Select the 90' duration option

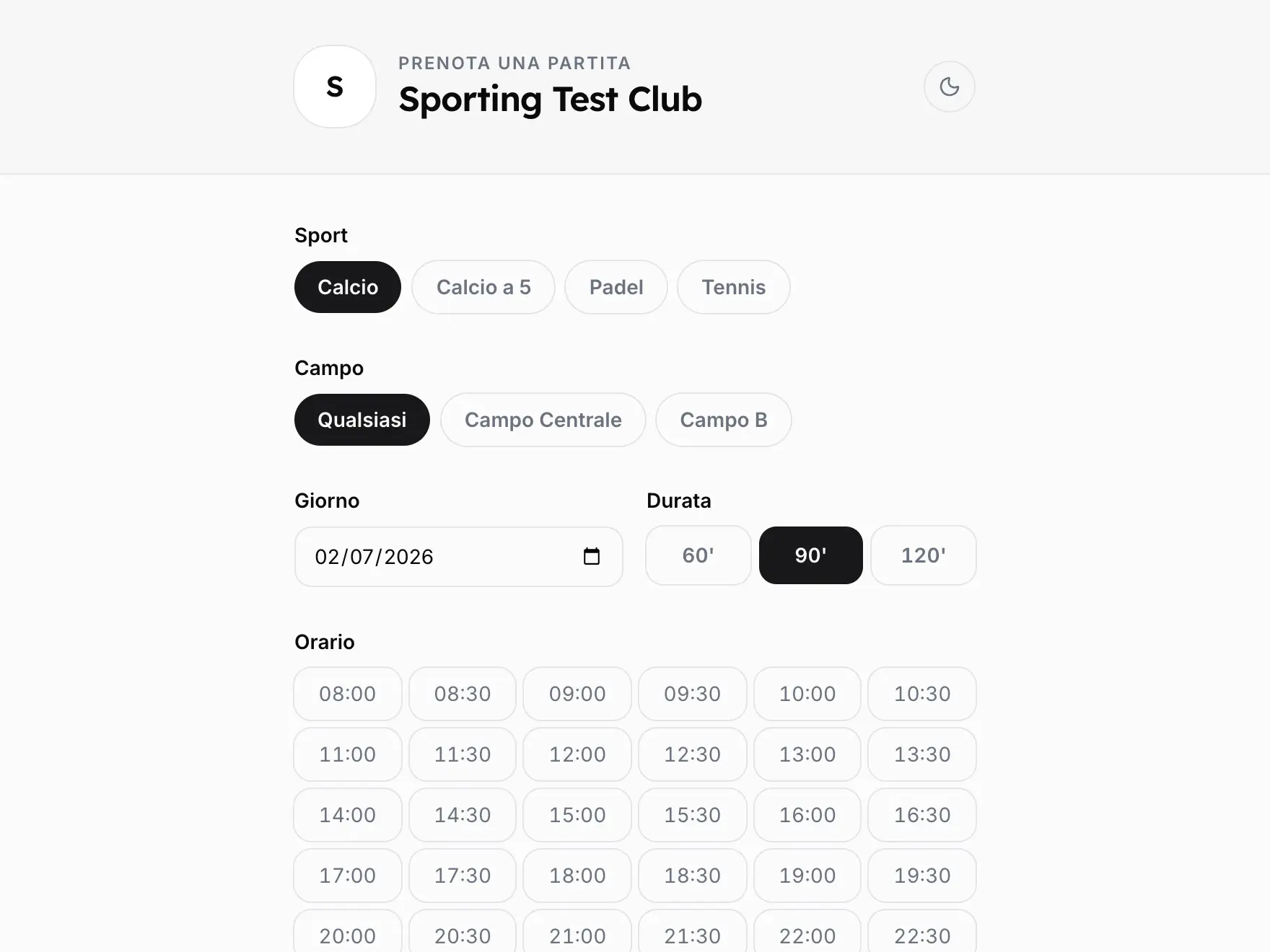tap(811, 555)
